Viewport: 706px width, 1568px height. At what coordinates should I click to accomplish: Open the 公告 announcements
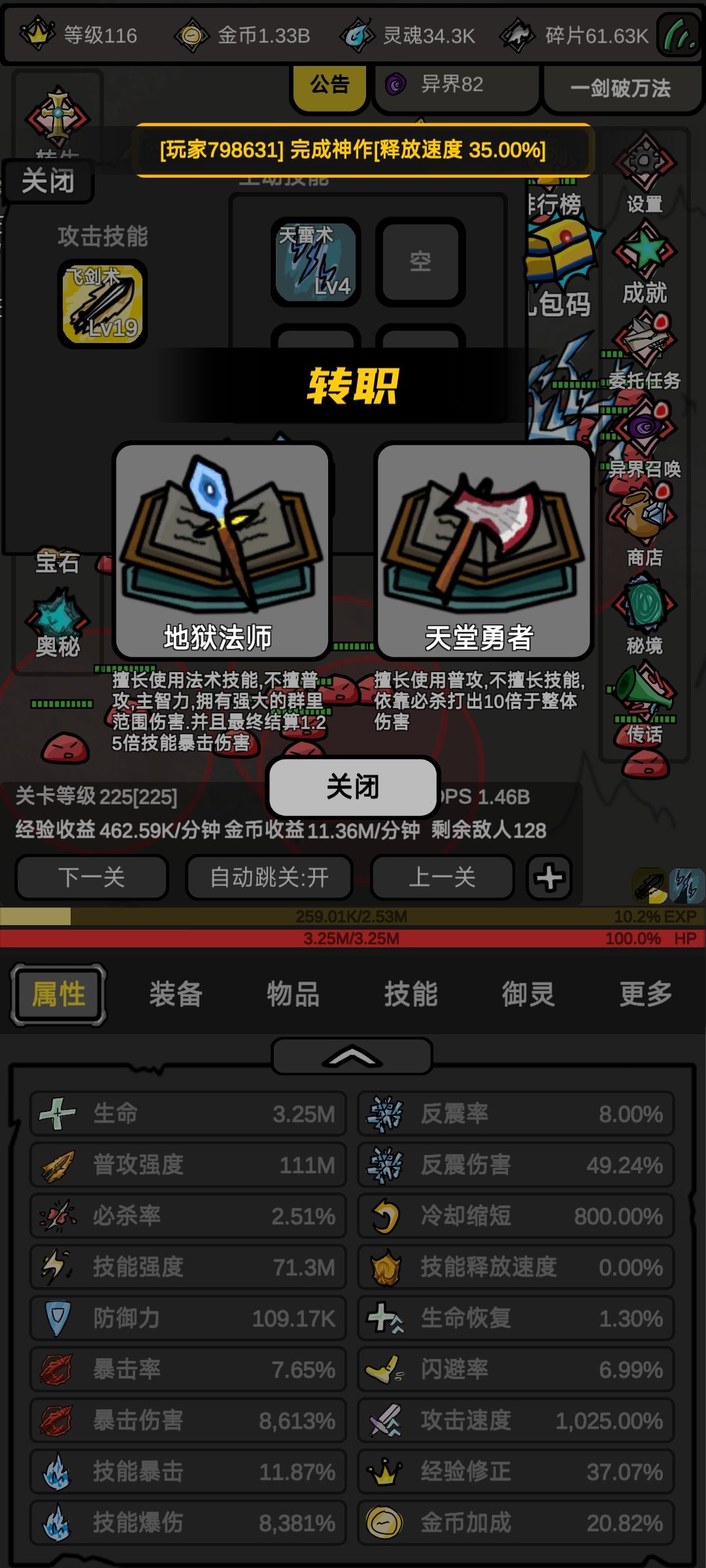[330, 86]
